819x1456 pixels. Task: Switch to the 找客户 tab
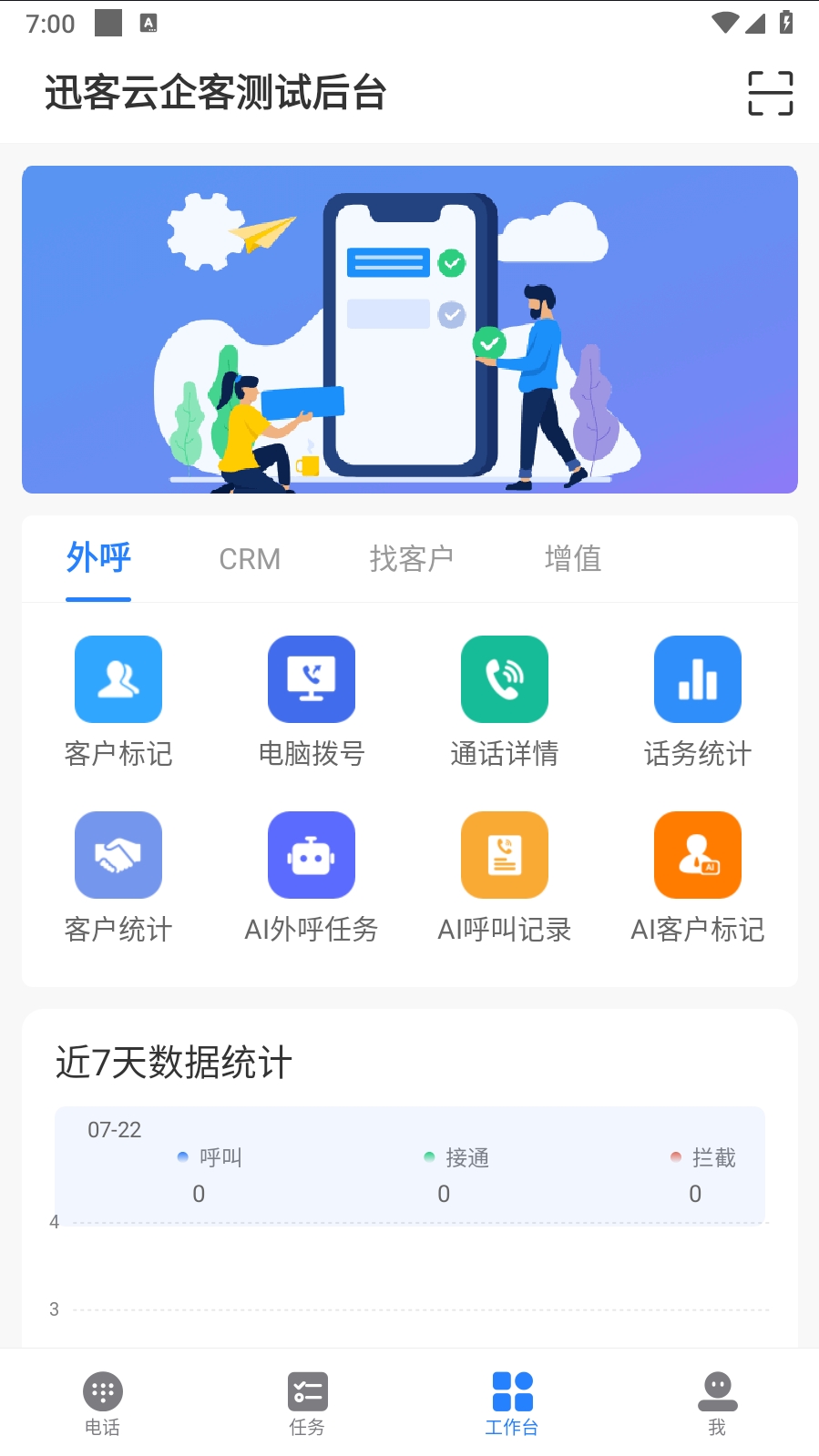(x=411, y=559)
